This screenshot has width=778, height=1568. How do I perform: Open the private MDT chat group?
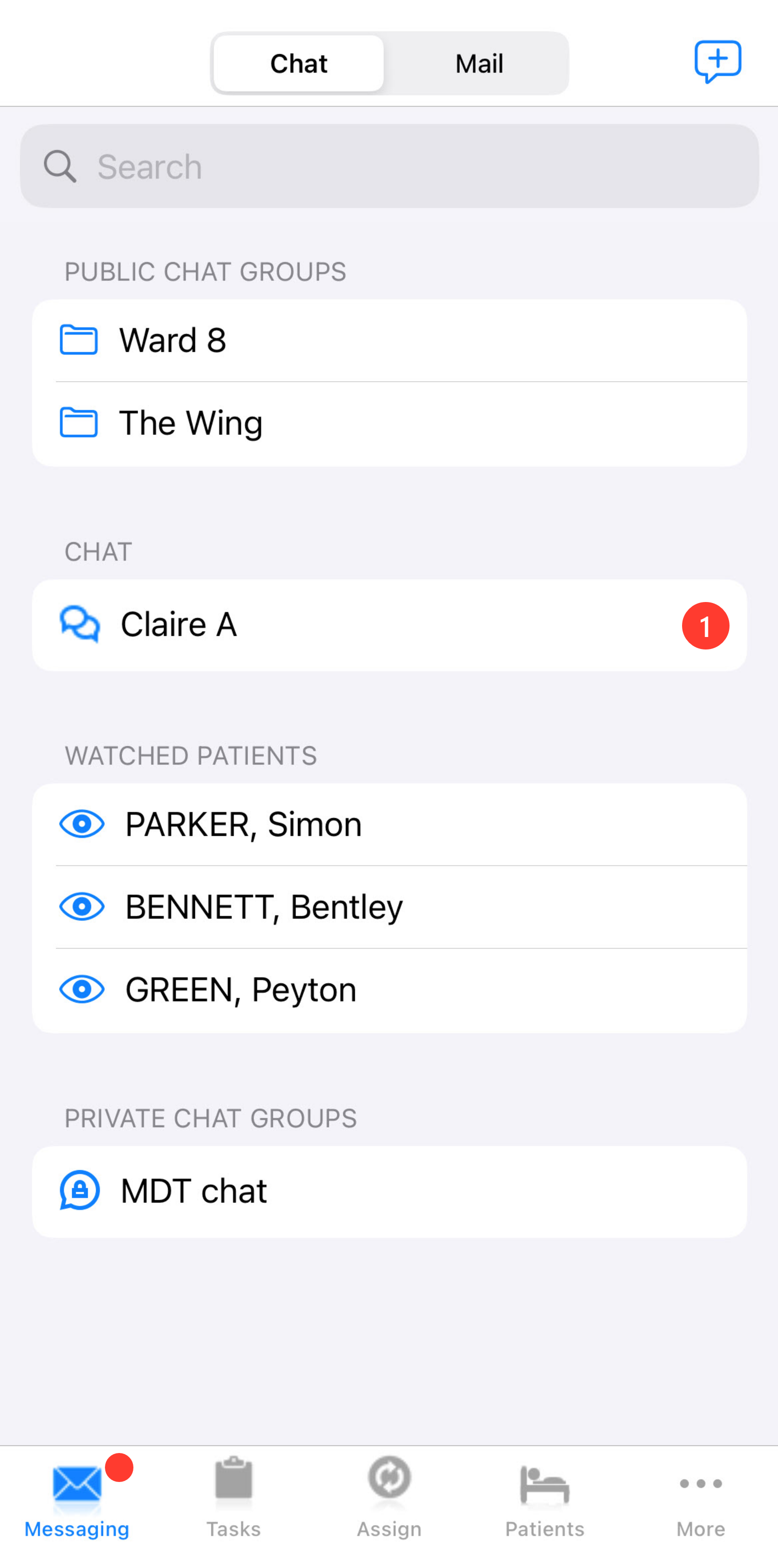(389, 1191)
